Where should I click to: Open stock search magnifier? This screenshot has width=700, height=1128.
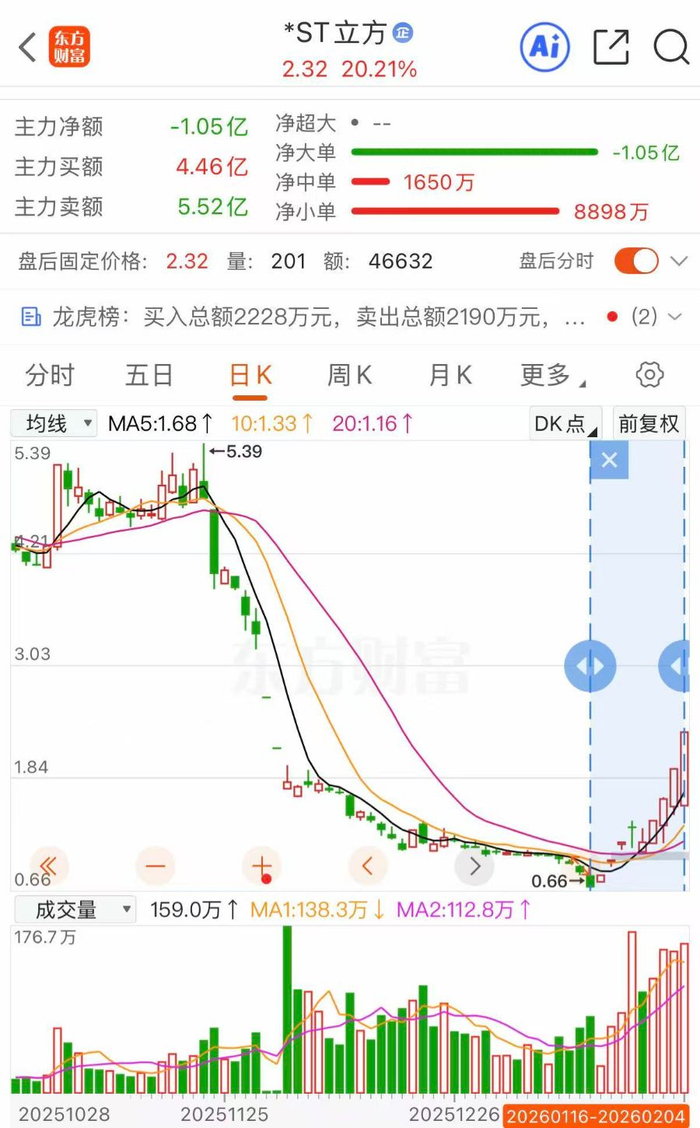click(671, 46)
